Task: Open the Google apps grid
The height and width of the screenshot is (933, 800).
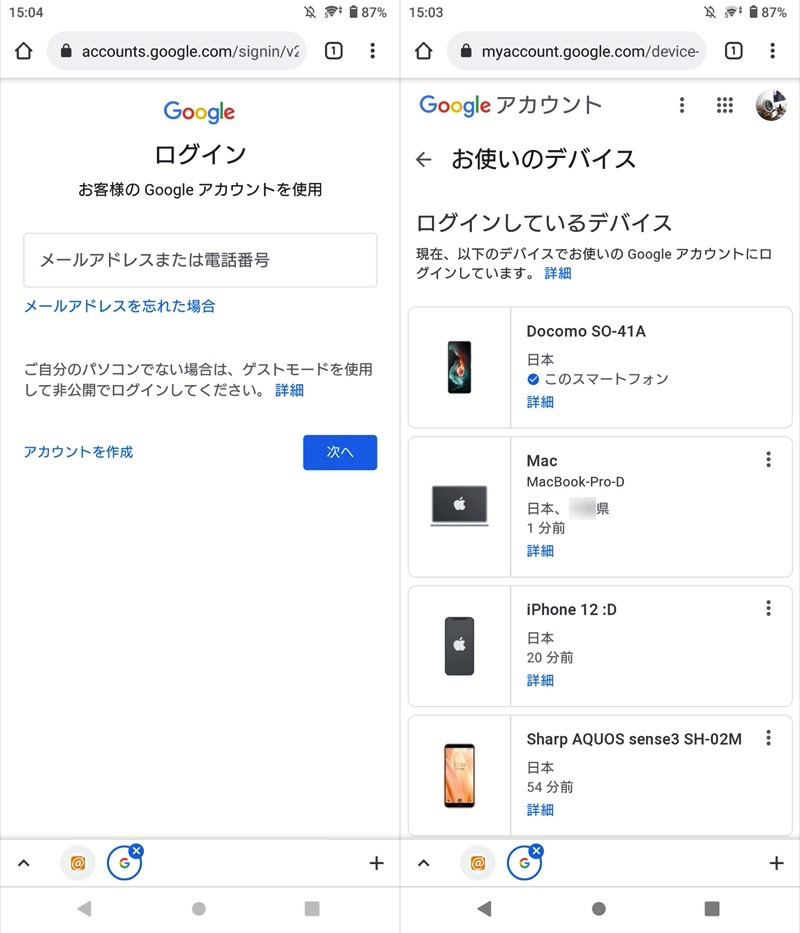Action: [725, 105]
